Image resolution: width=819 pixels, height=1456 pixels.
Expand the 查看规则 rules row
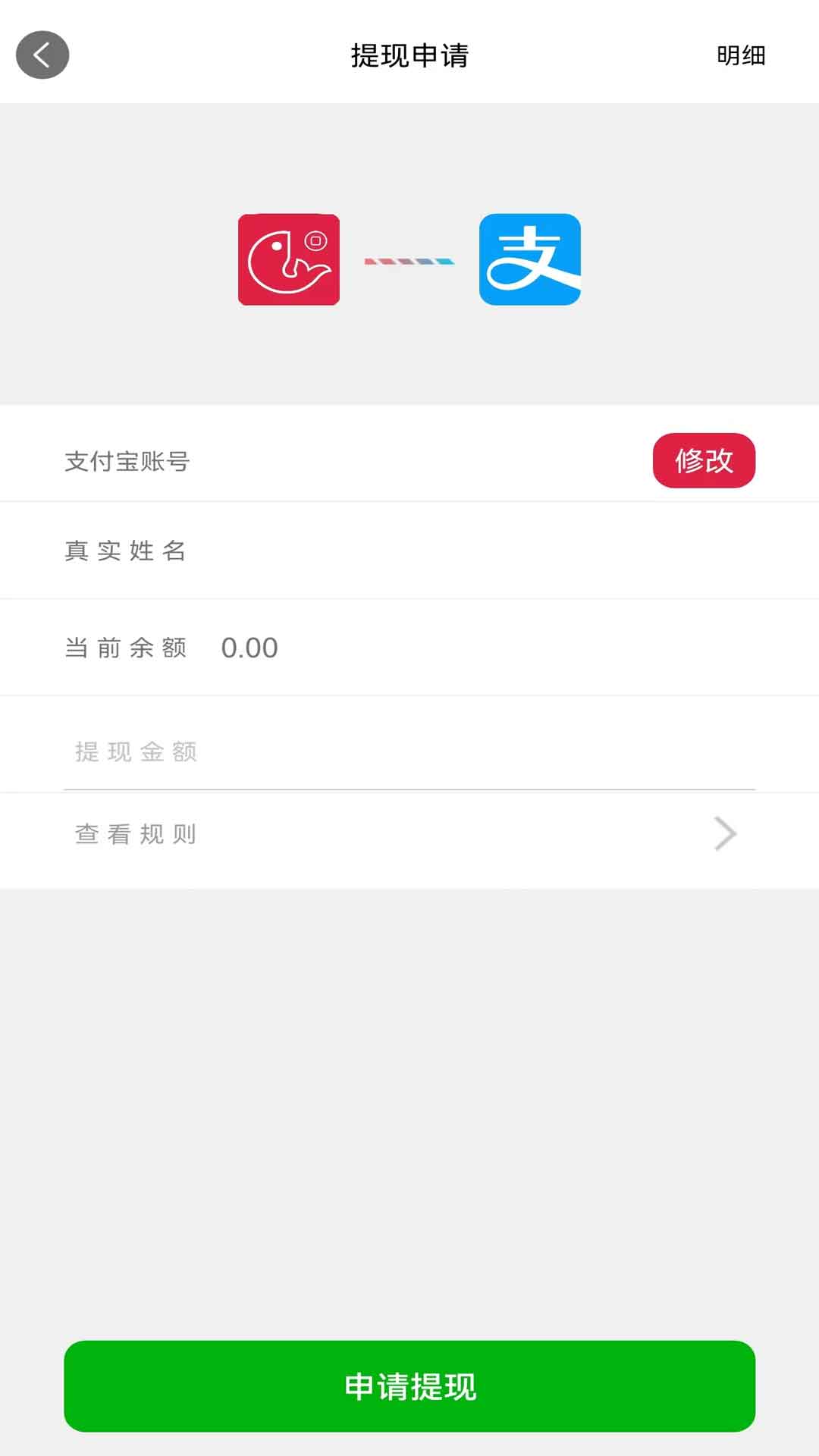409,833
